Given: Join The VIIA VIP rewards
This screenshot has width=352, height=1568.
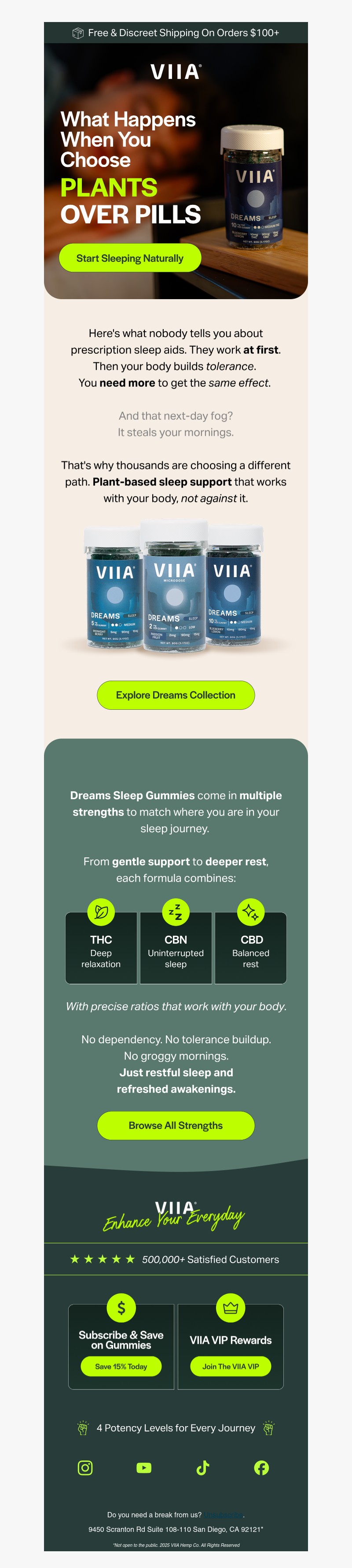Looking at the screenshot, I should pos(231,1366).
